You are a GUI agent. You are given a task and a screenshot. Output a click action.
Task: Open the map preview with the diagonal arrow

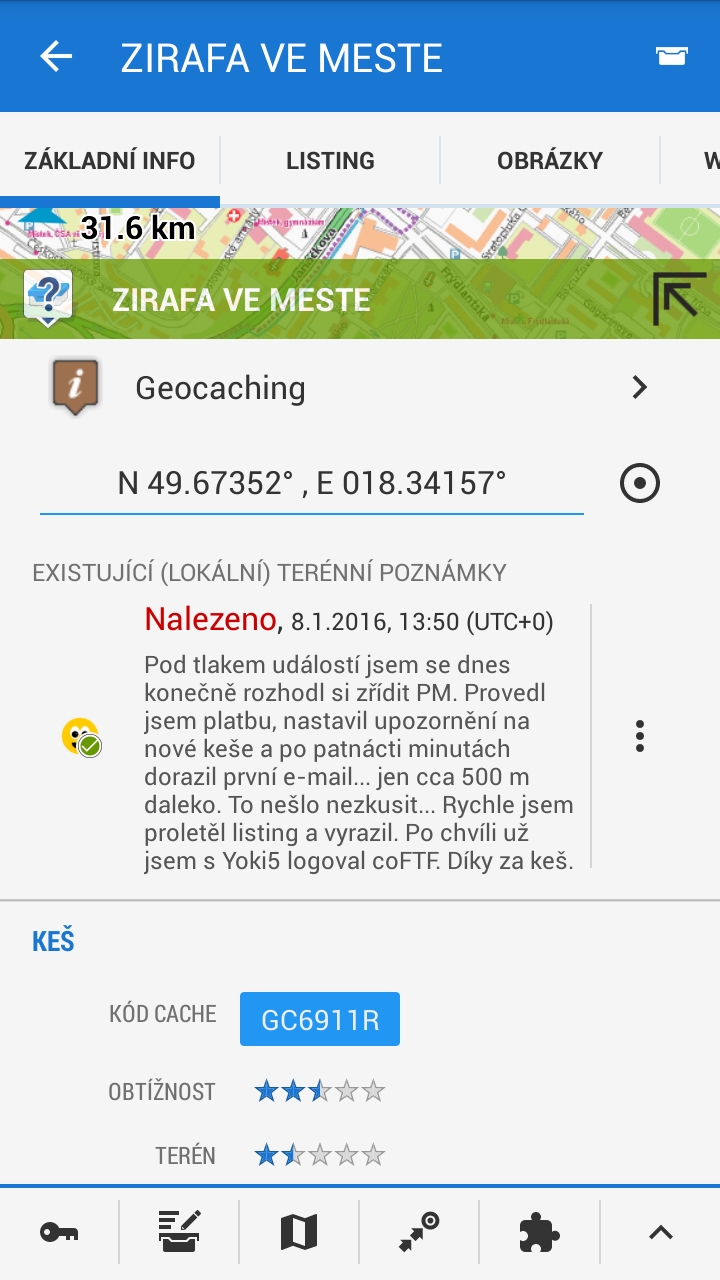click(678, 298)
